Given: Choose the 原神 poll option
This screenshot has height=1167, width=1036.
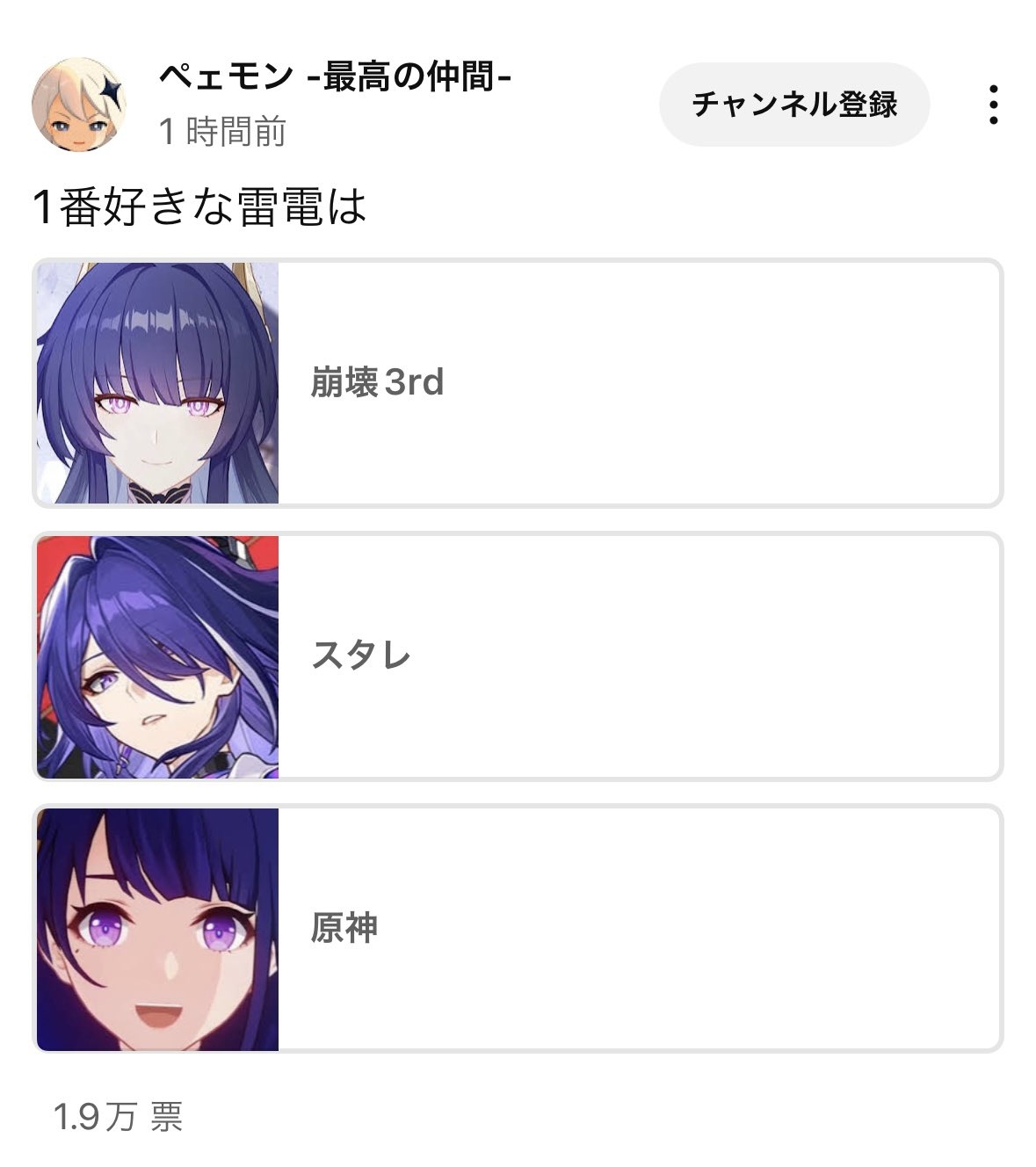Looking at the screenshot, I should (518, 929).
